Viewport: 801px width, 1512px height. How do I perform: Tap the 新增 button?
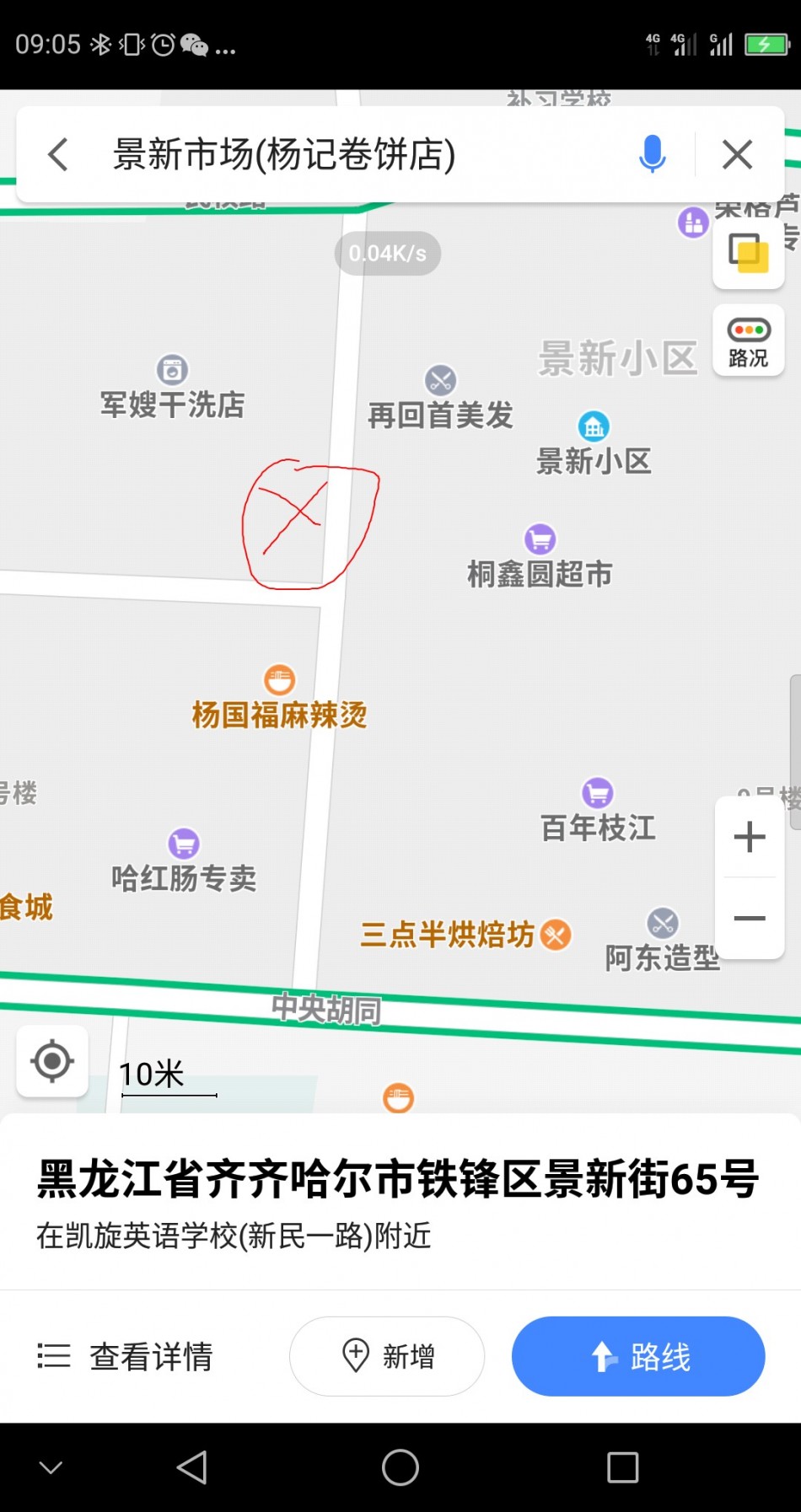click(387, 1356)
